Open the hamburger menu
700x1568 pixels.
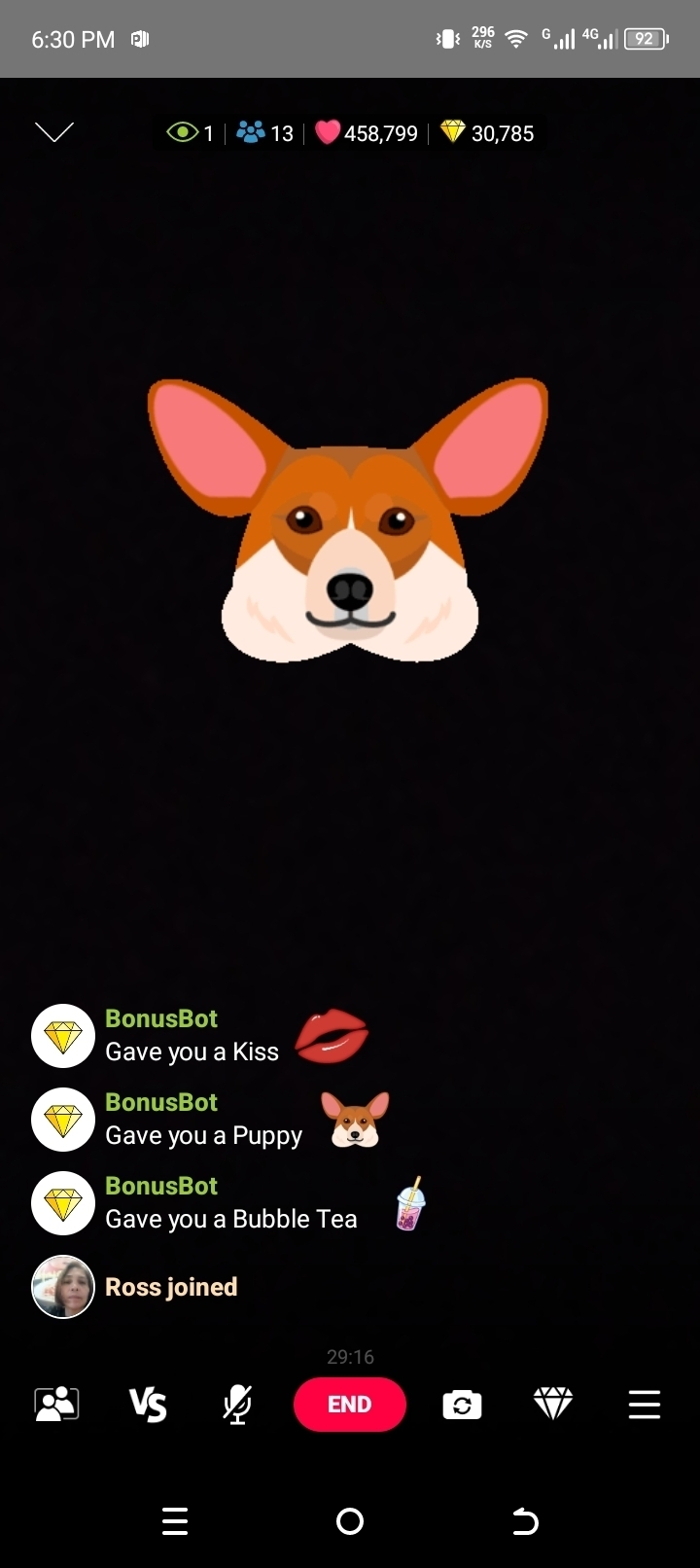pyautogui.click(x=644, y=1405)
